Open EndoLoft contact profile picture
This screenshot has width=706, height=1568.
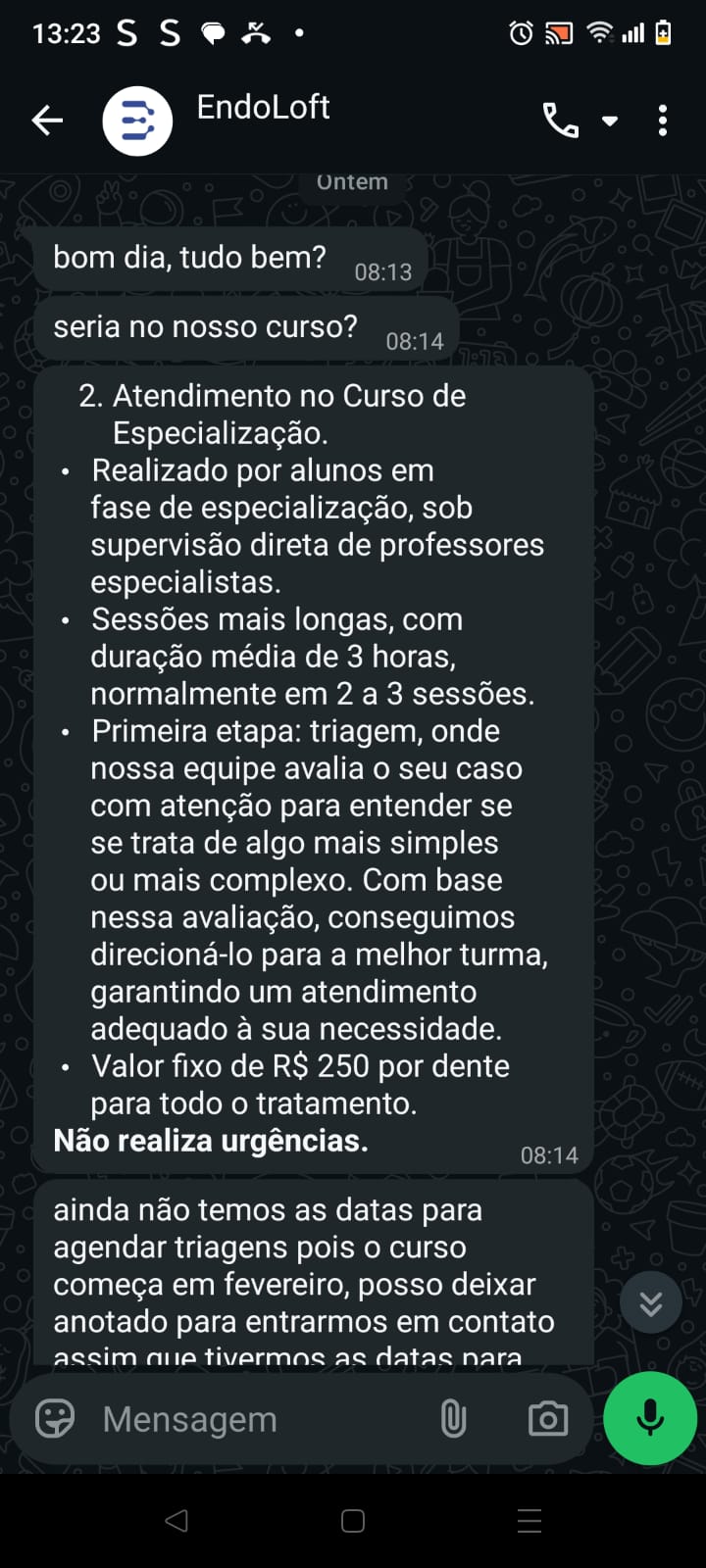click(x=137, y=121)
